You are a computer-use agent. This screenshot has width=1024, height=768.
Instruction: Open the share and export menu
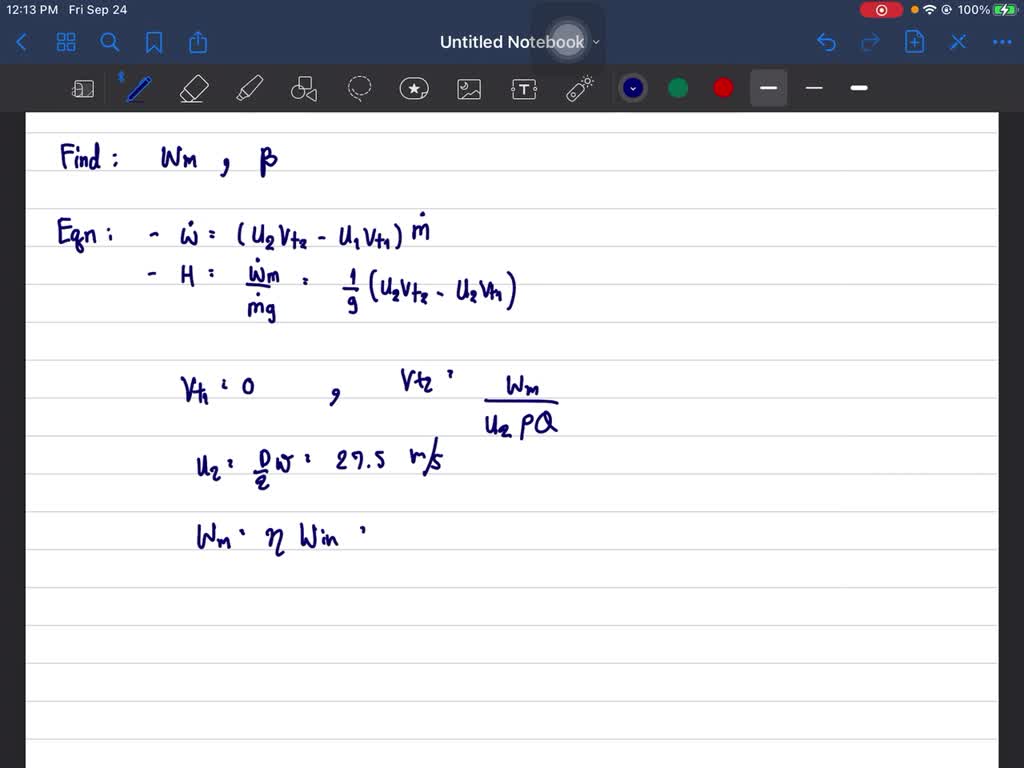click(x=198, y=42)
